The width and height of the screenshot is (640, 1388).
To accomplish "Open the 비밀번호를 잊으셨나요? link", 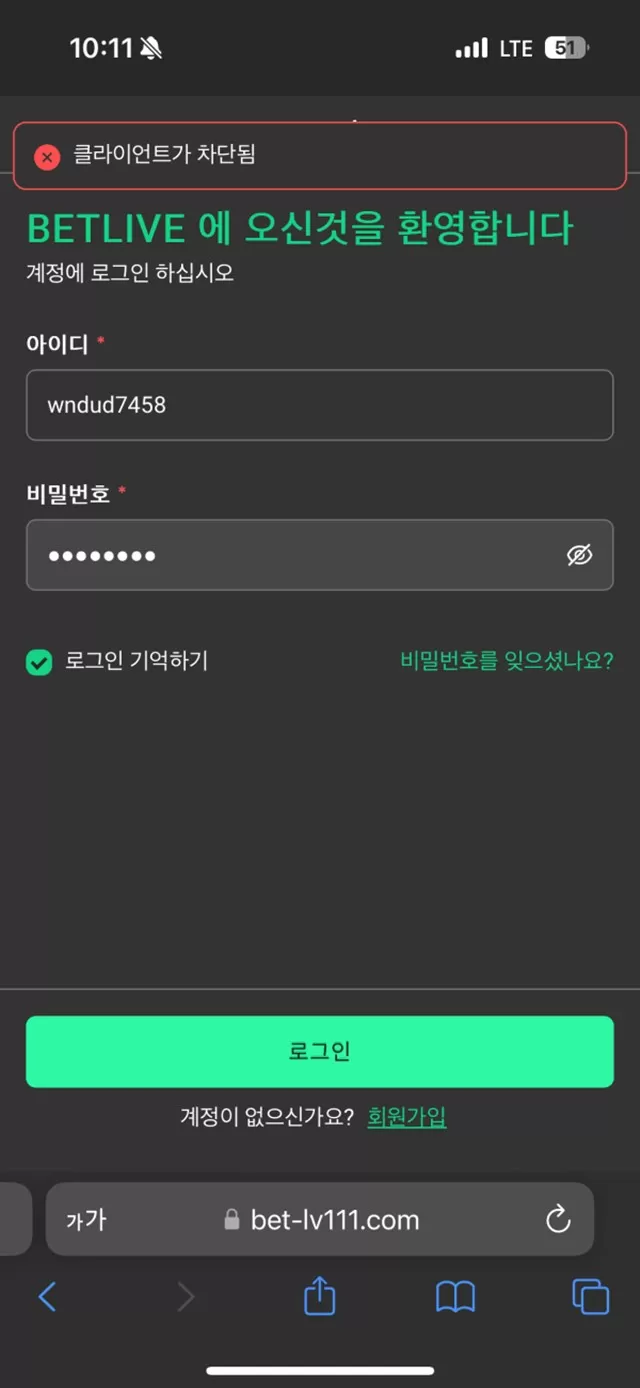I will point(506,661).
